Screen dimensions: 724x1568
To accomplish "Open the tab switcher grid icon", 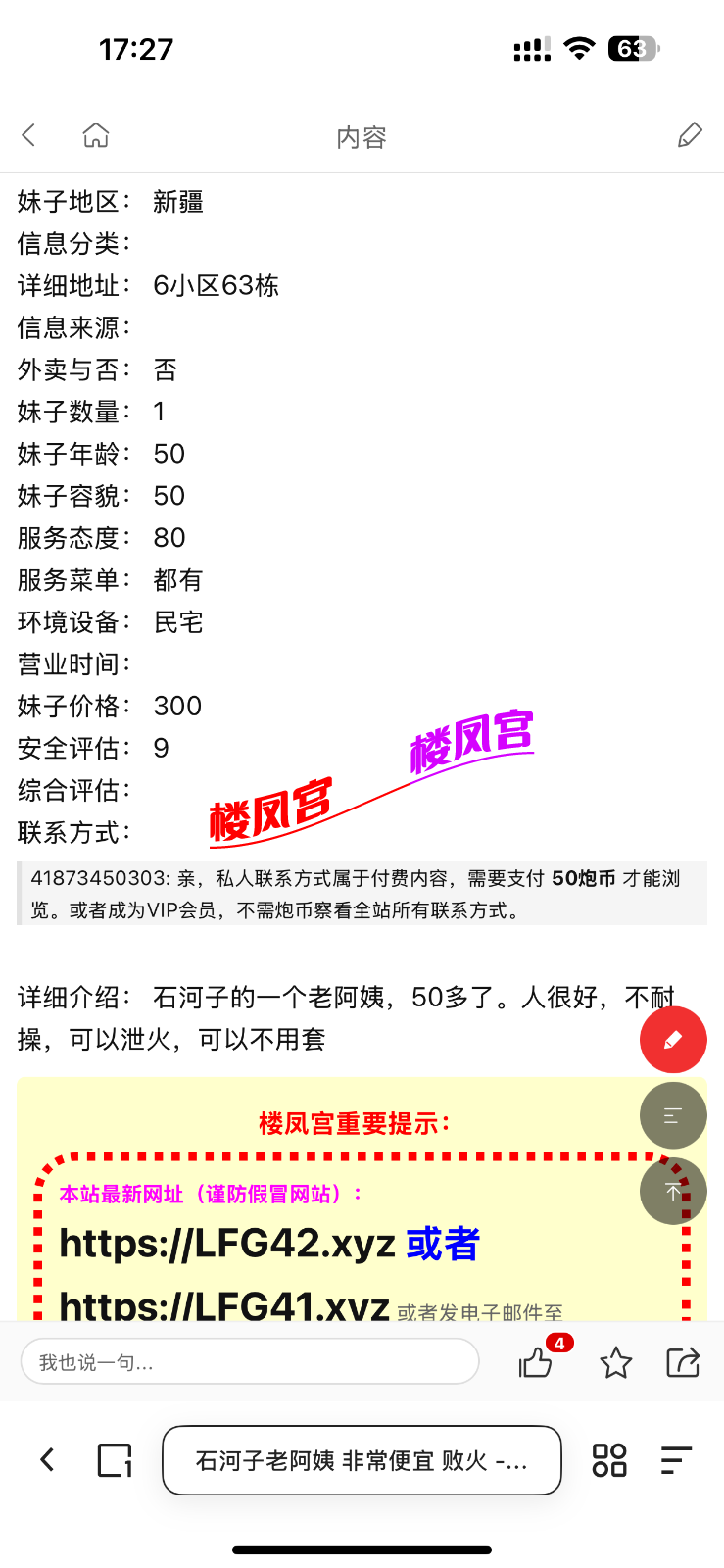I will [x=609, y=1460].
